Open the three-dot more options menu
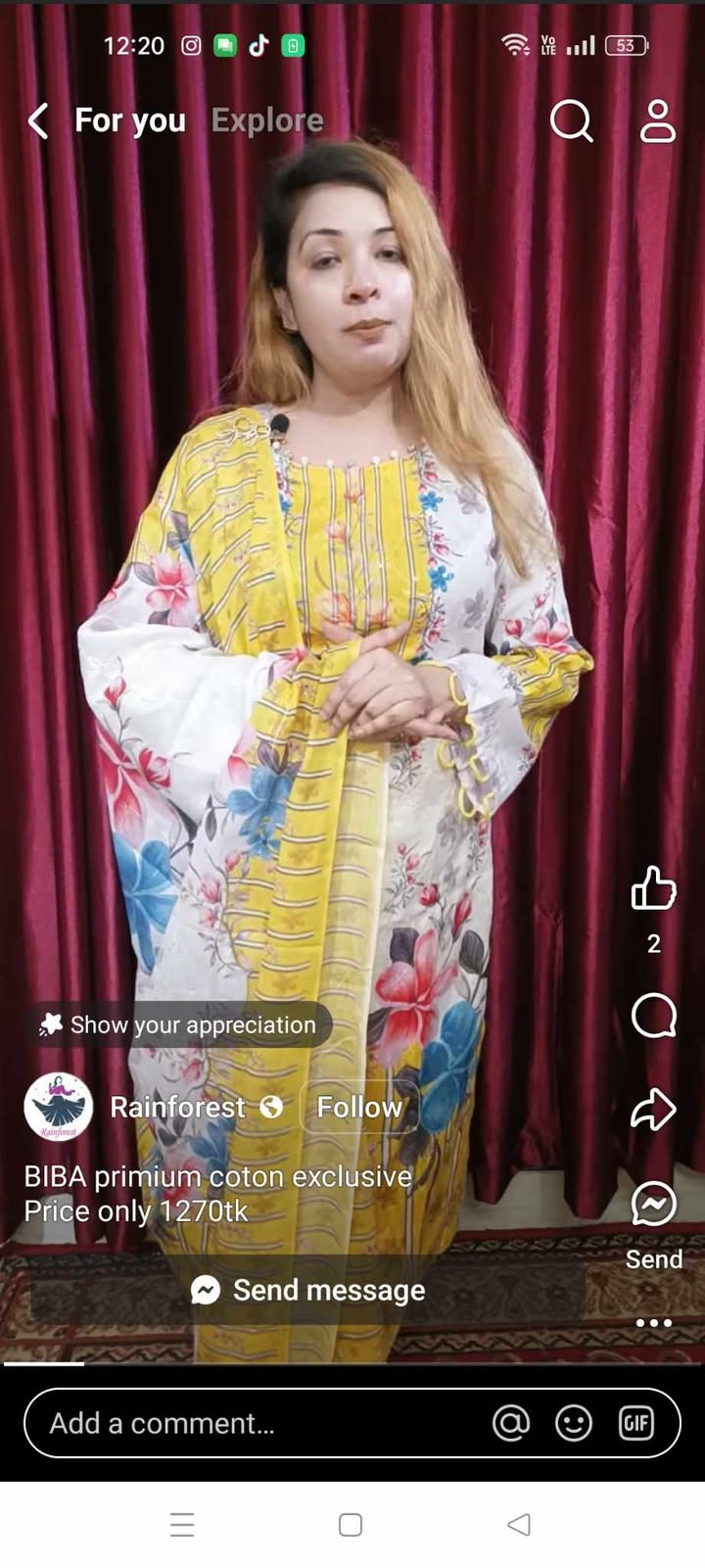Screen dimensions: 705x1568 tap(653, 1322)
